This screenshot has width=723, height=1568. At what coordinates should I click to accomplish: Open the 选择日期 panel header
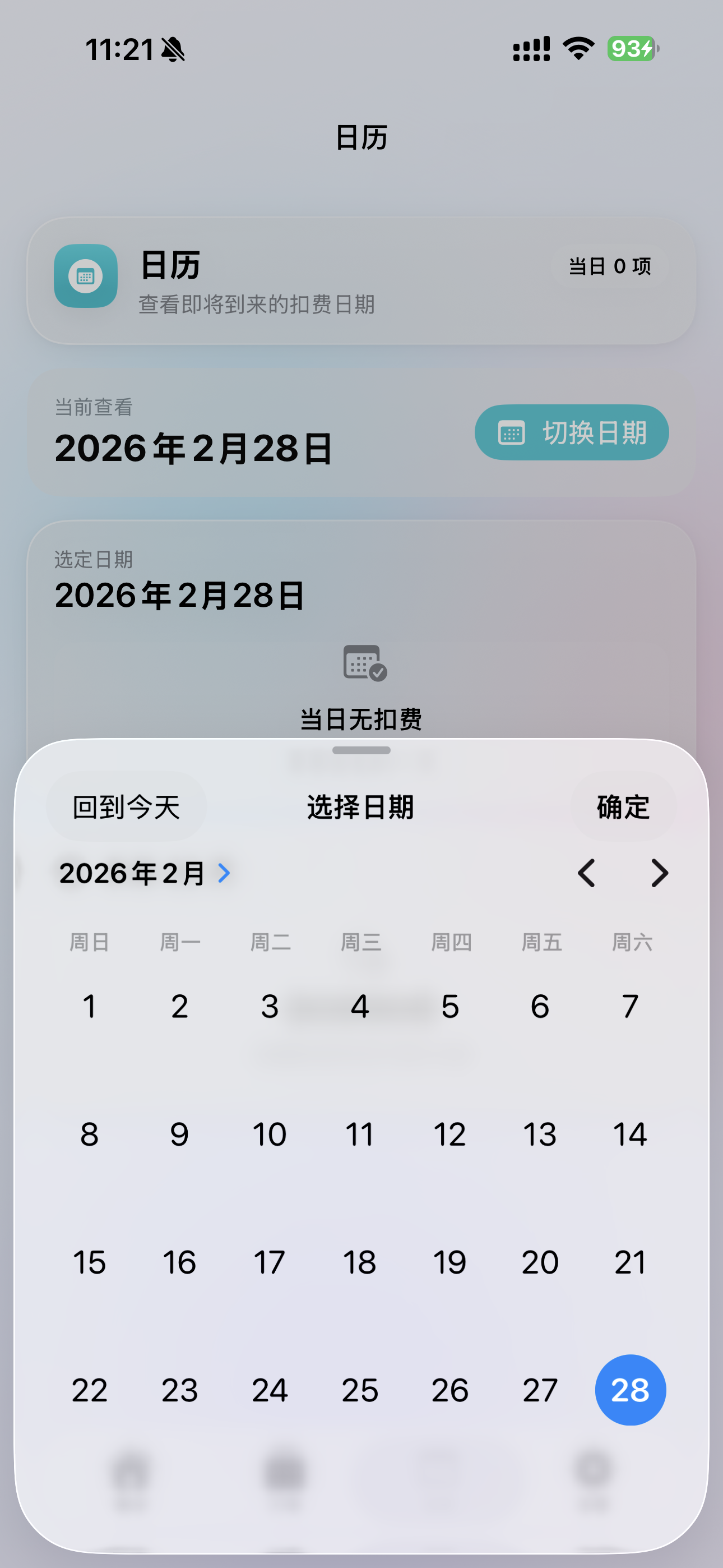click(x=360, y=807)
